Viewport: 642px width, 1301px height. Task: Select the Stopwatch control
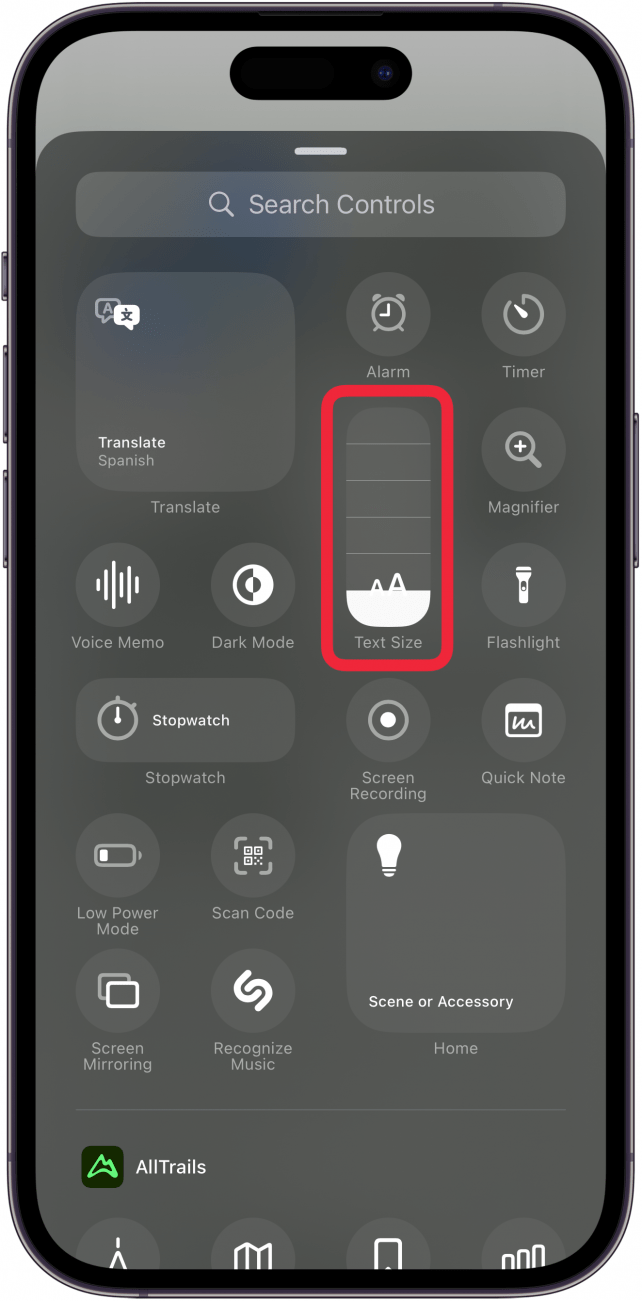tap(185, 720)
